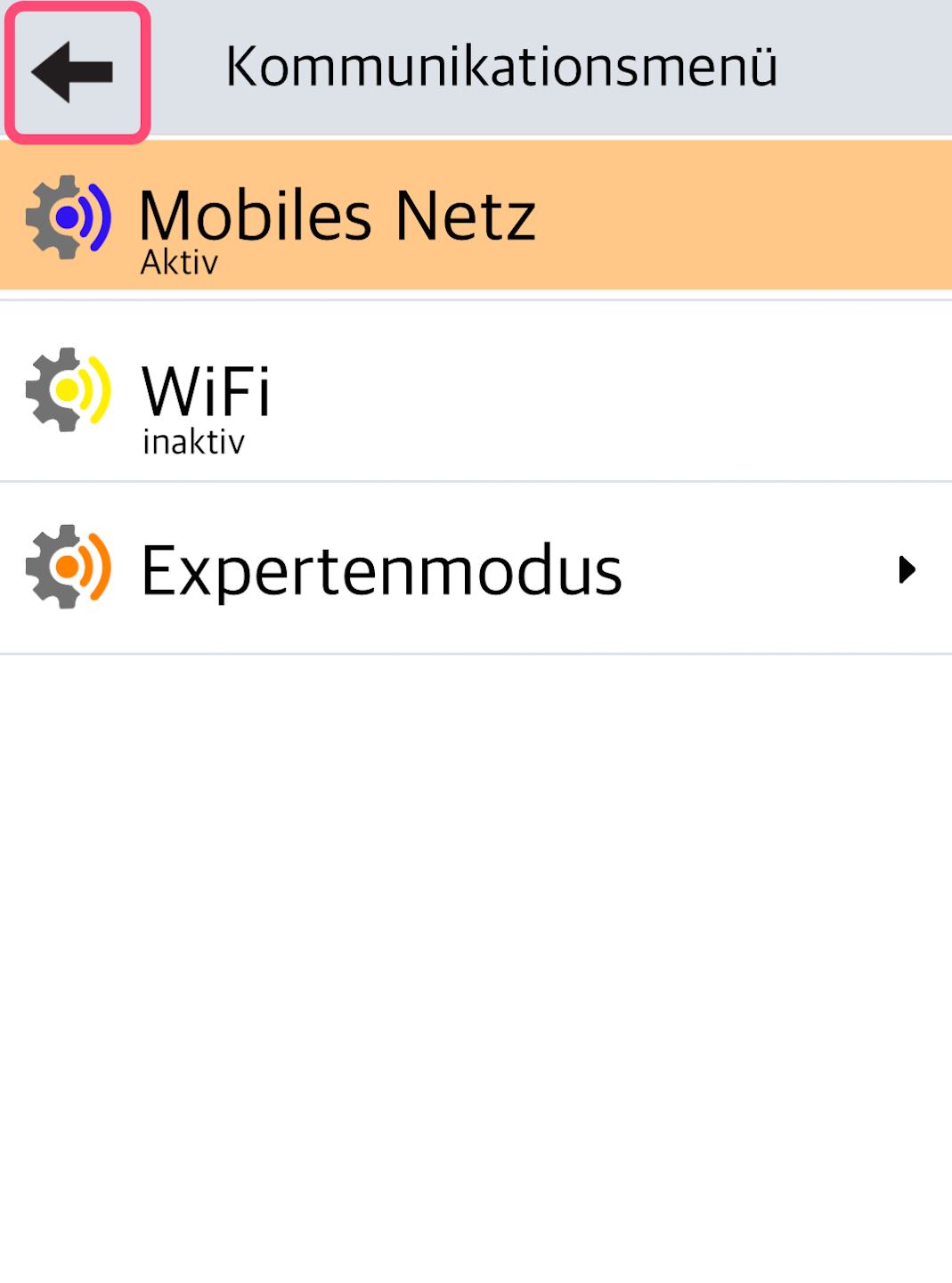Go back using the arrow button
Viewport: 952px width, 1283px height.
pyautogui.click(x=77, y=71)
